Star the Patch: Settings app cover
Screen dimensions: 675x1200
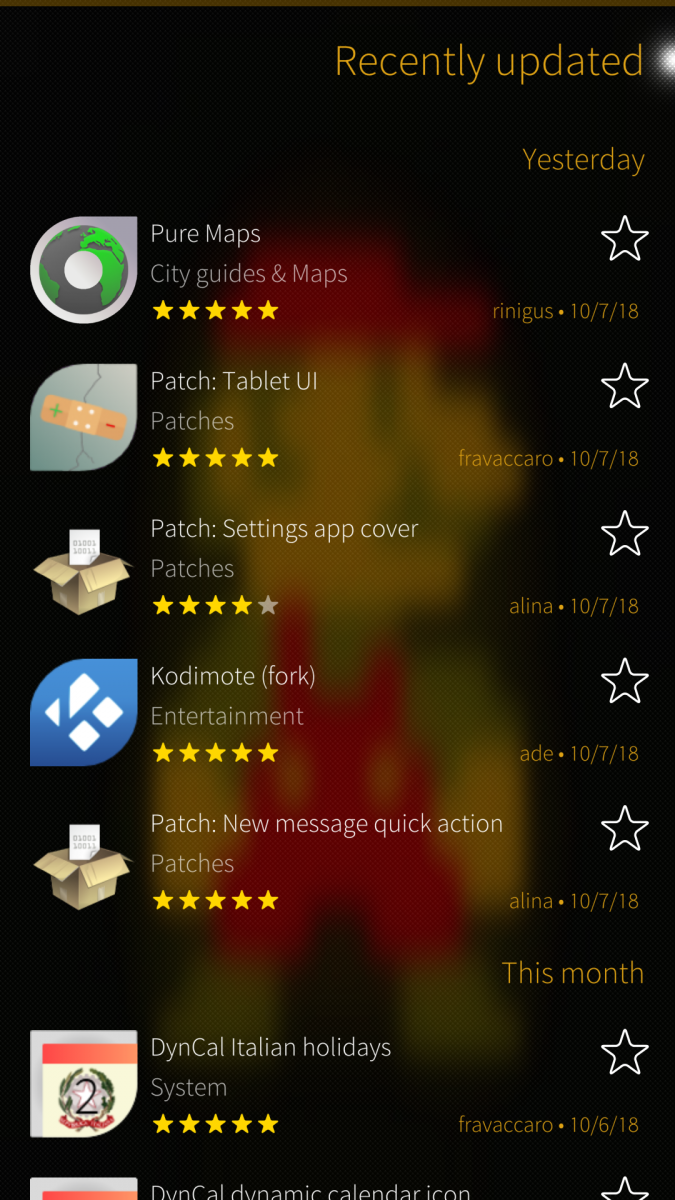pyautogui.click(x=624, y=534)
